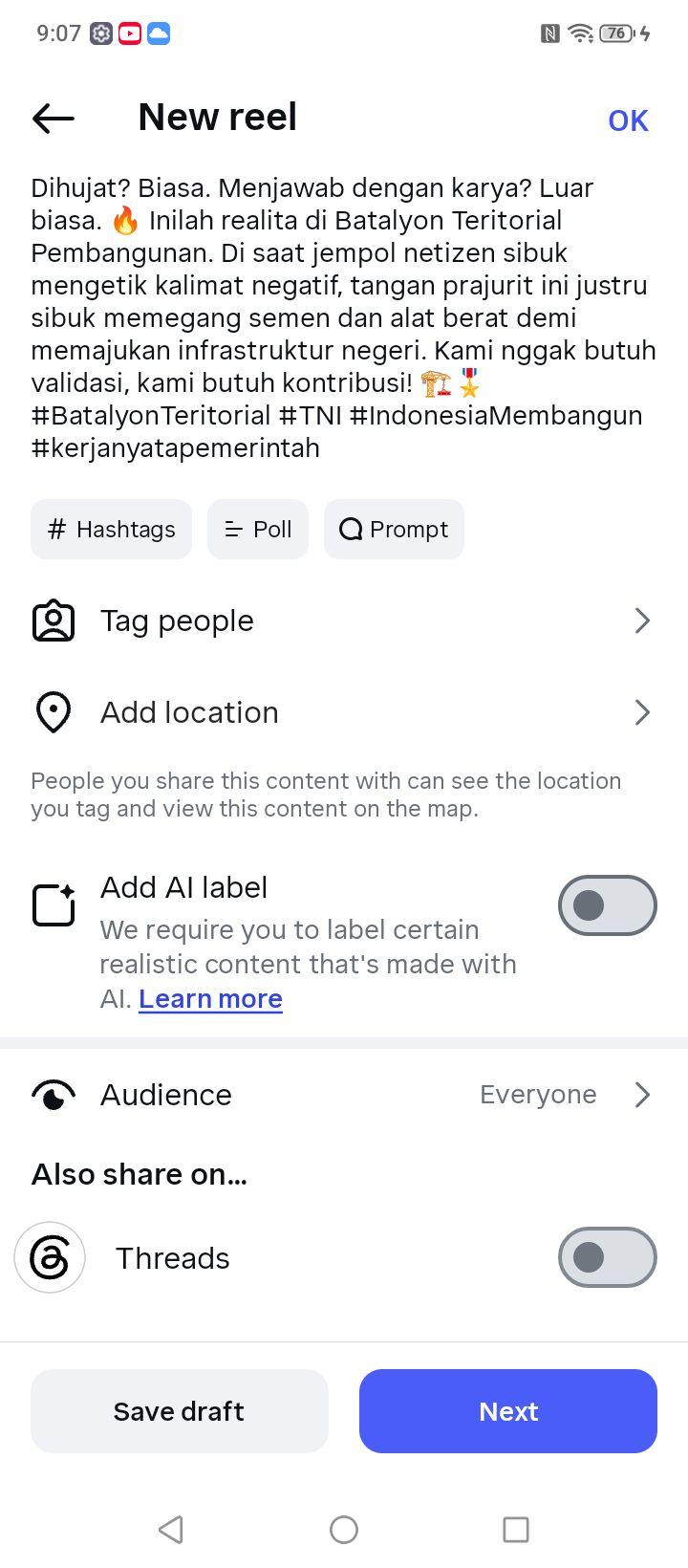Open Add location
The image size is (688, 1568).
click(x=344, y=712)
